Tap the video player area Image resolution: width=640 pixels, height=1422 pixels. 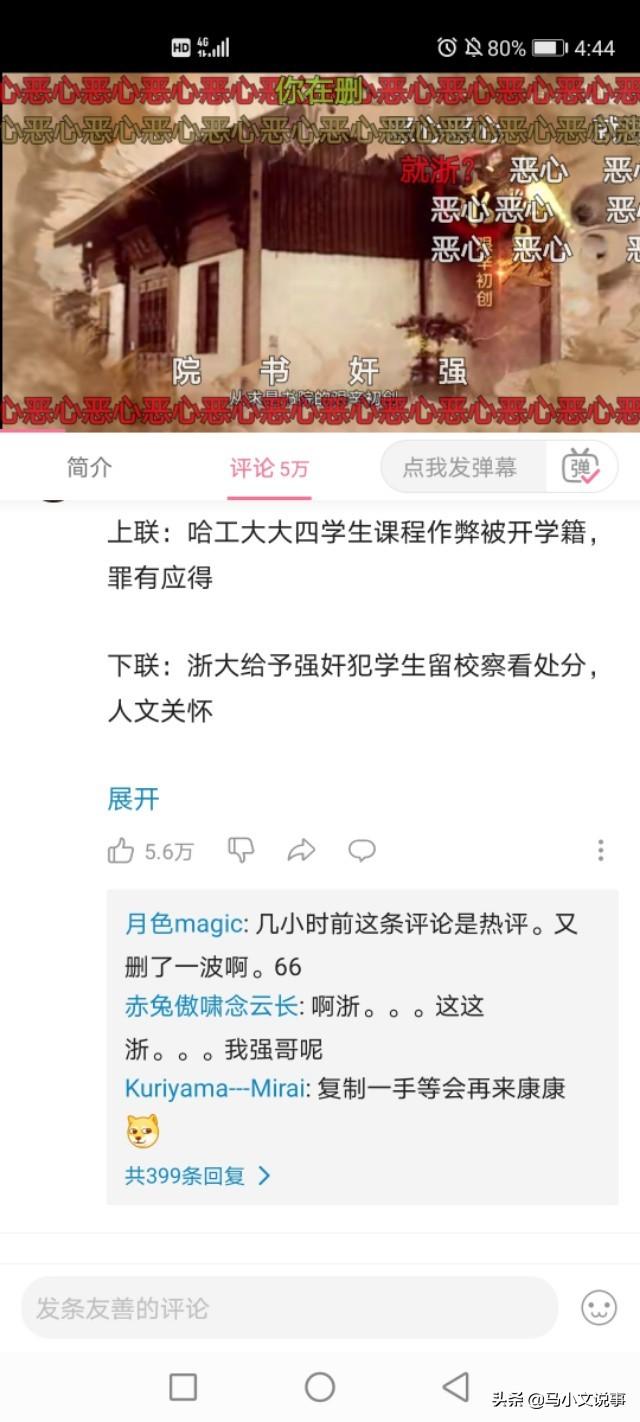tap(320, 251)
